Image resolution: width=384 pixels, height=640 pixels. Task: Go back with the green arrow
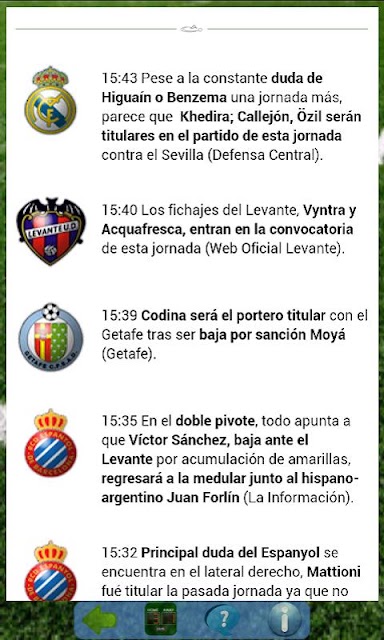click(100, 620)
